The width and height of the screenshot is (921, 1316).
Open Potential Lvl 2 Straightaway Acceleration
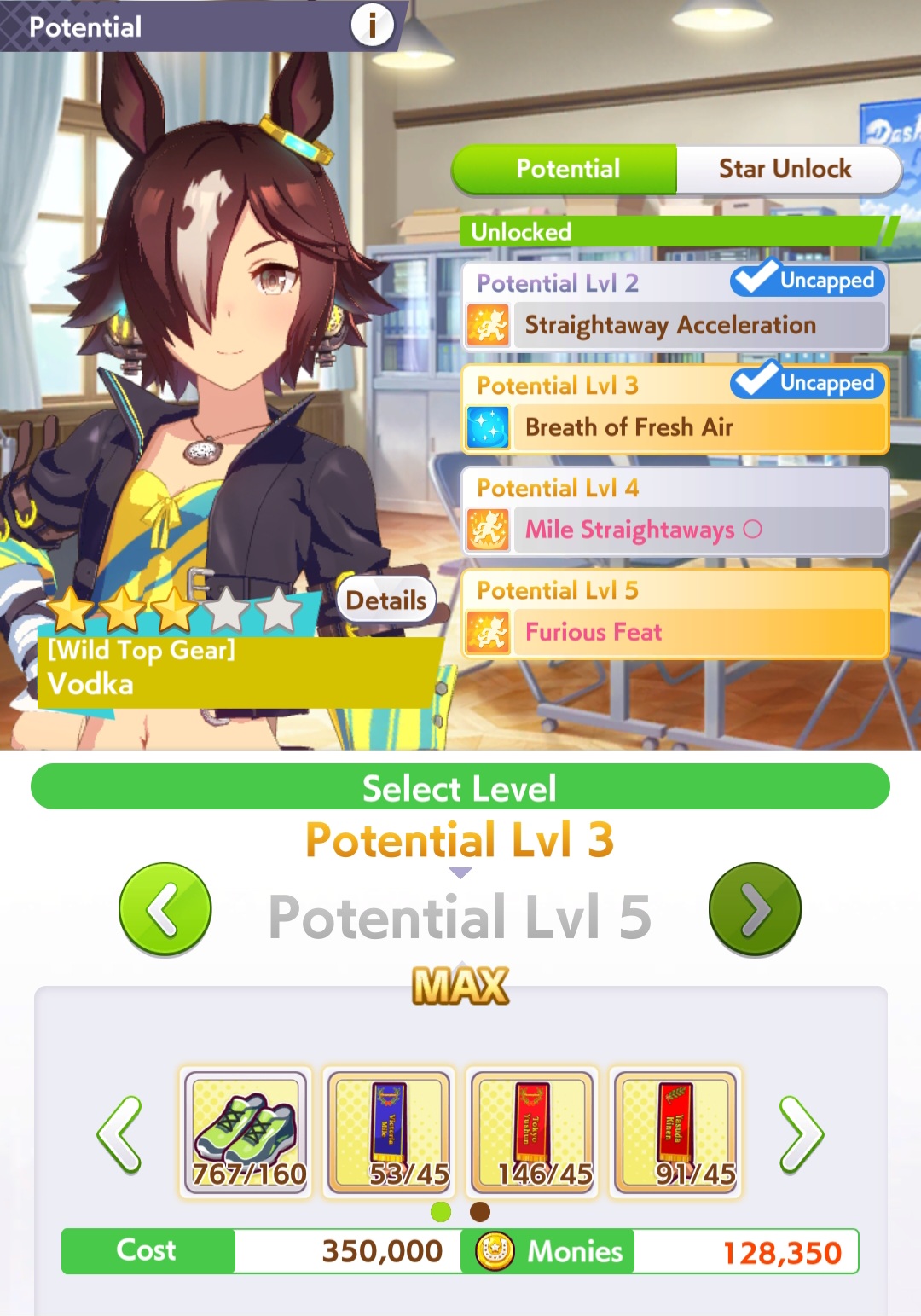[x=675, y=325]
